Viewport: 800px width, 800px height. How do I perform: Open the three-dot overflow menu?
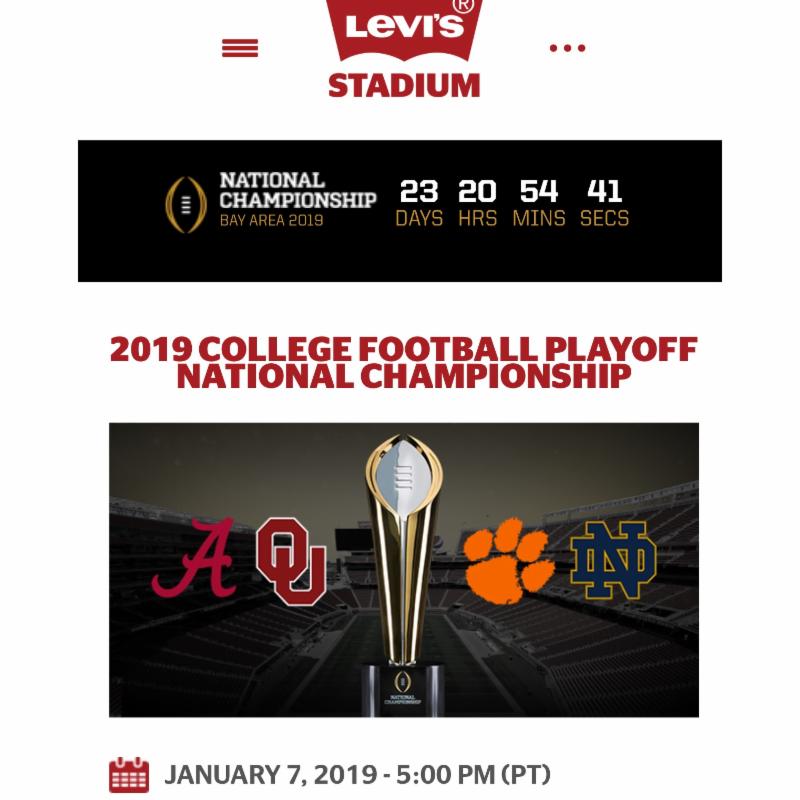click(567, 47)
